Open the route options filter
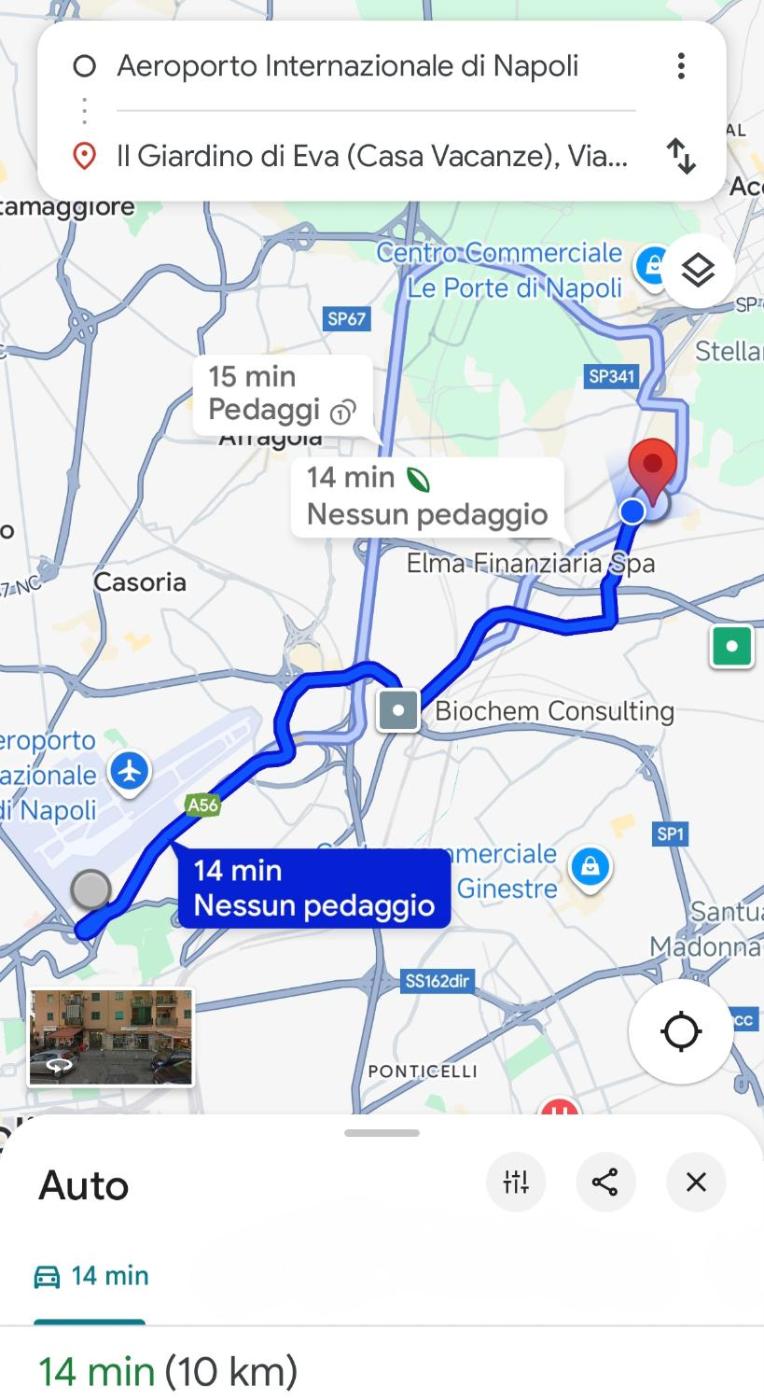 click(516, 1184)
